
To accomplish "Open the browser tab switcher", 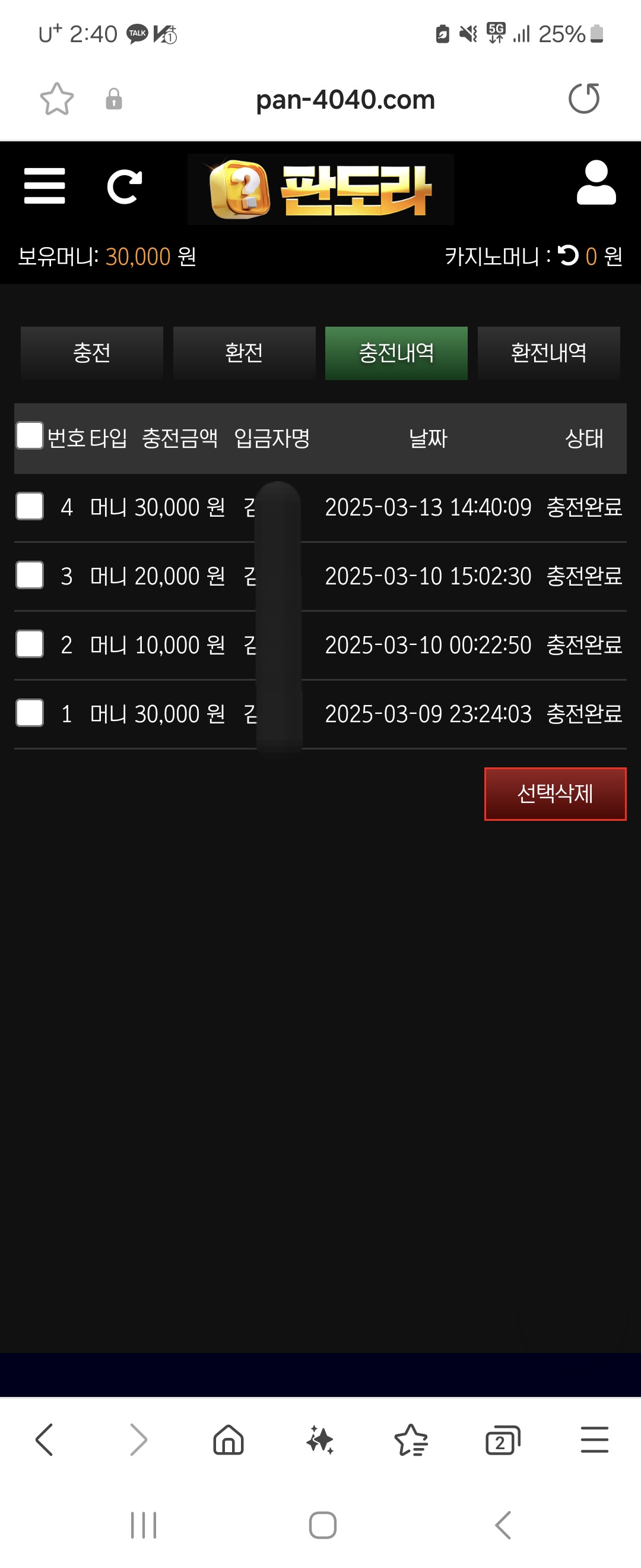I will tap(502, 1441).
